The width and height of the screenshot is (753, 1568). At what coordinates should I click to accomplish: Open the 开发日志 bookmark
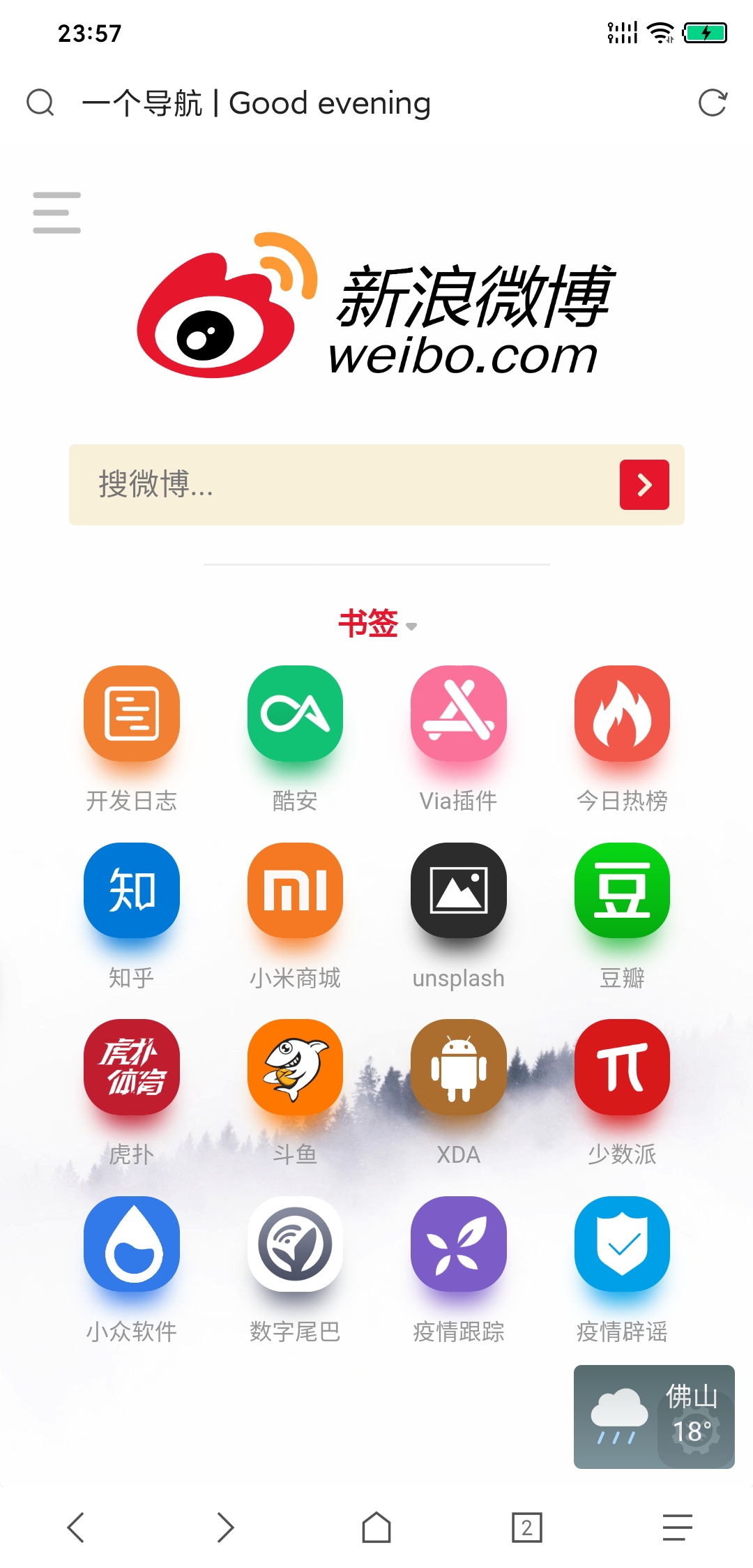click(x=132, y=714)
